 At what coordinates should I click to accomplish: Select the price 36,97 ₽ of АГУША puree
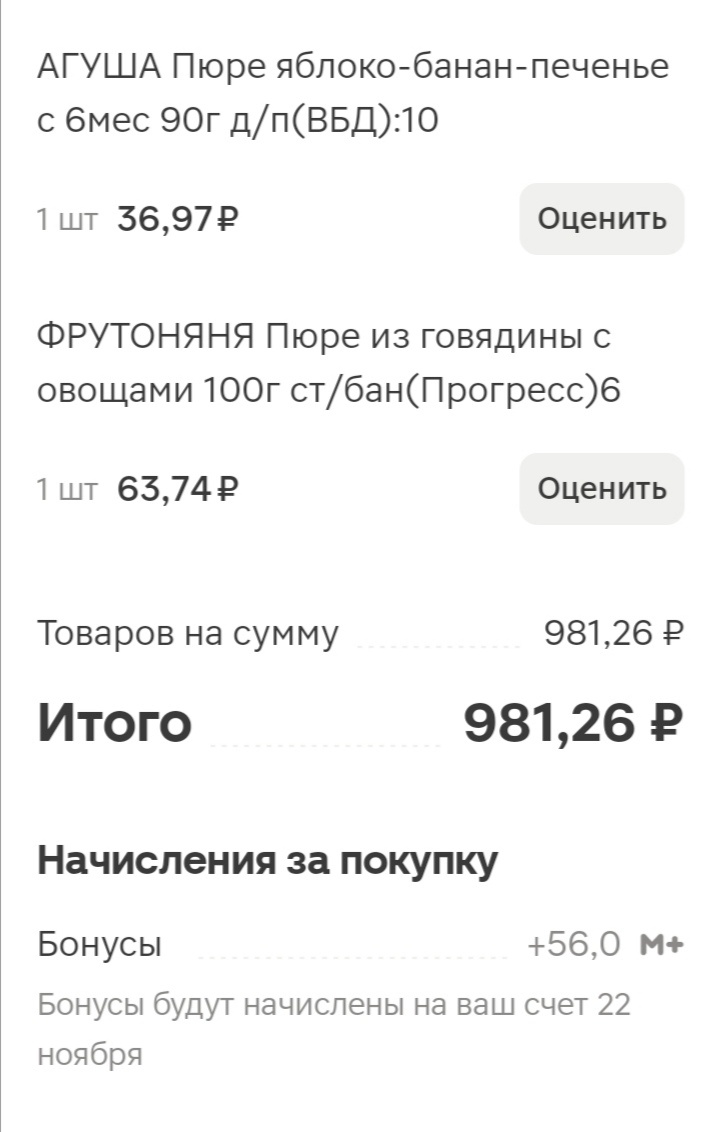pos(178,216)
